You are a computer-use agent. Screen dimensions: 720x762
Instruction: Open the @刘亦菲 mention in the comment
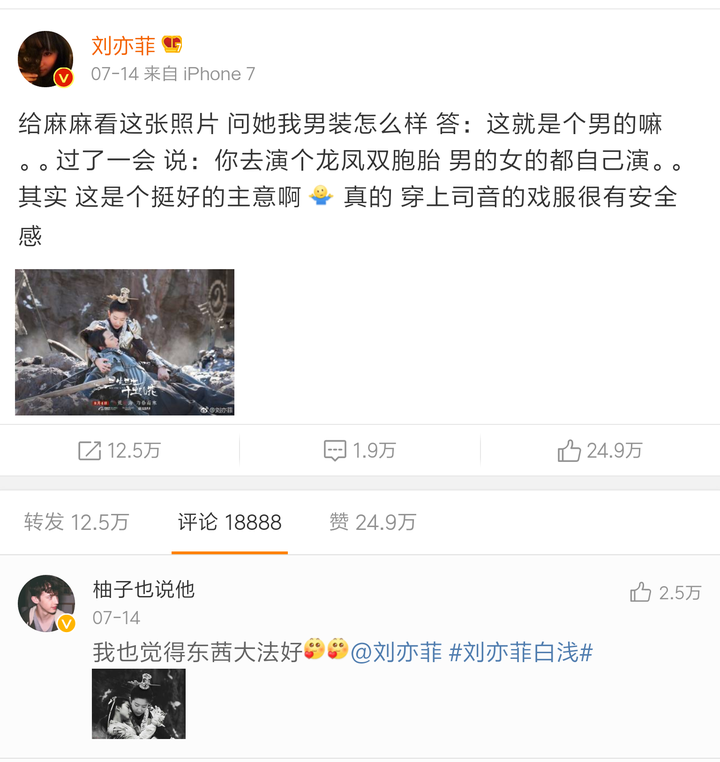pyautogui.click(x=395, y=652)
